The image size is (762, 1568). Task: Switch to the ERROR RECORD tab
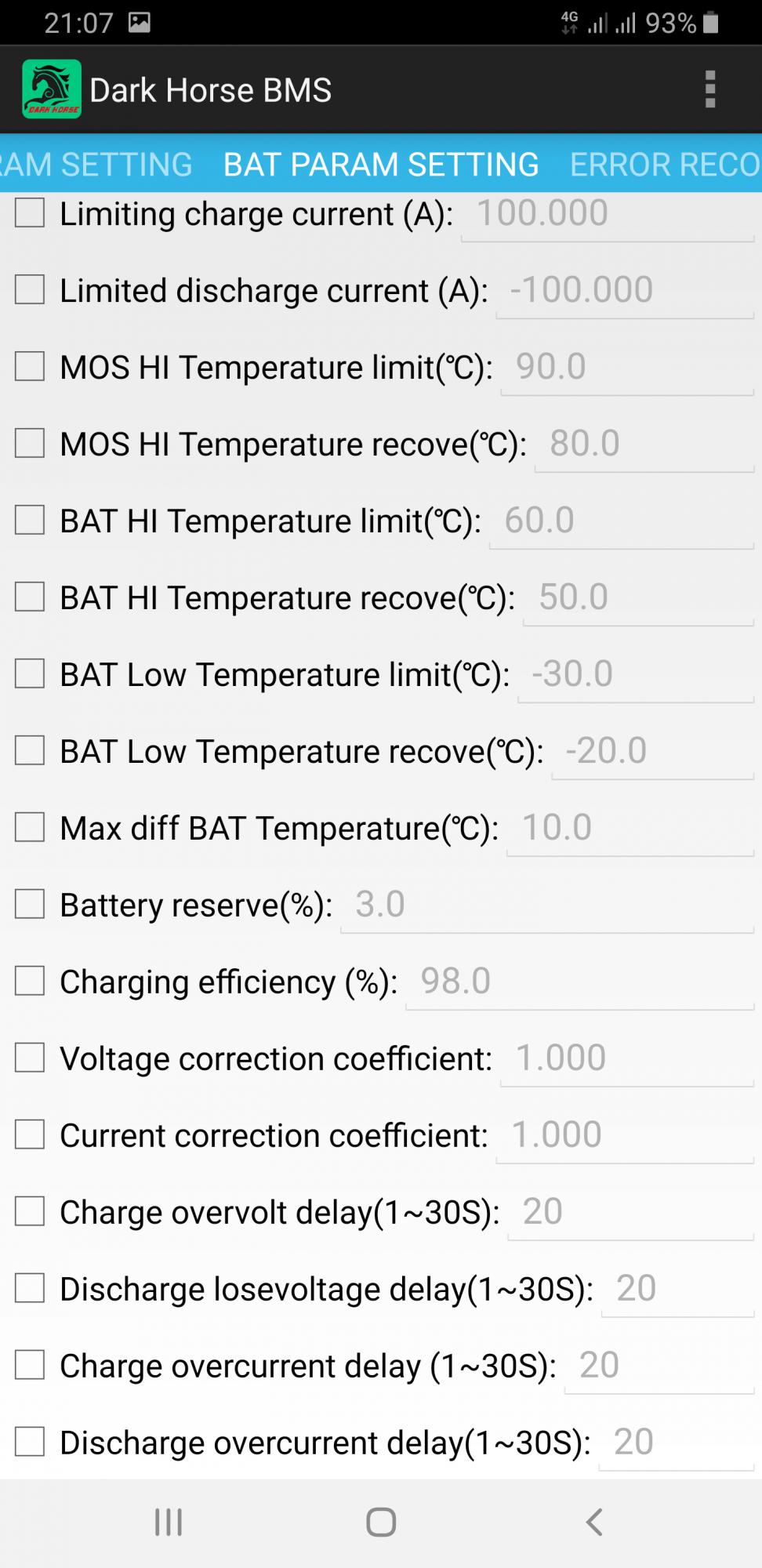[665, 165]
